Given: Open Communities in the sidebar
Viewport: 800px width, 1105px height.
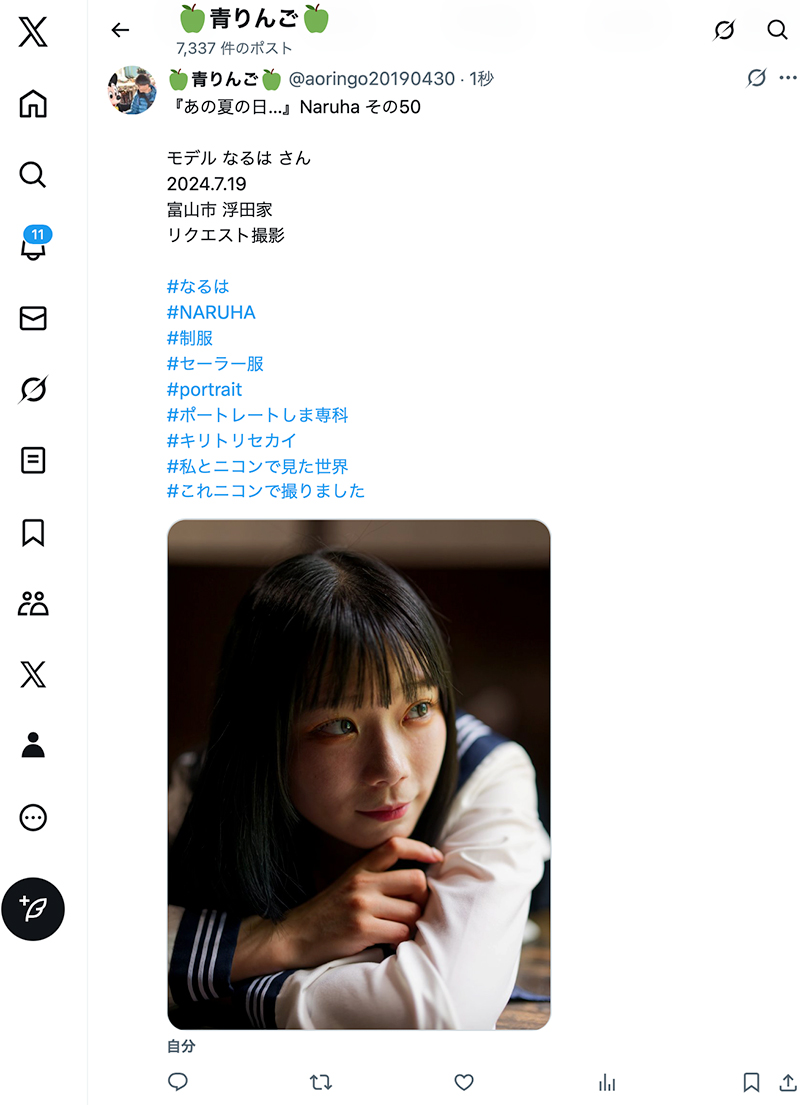Looking at the screenshot, I should coord(33,603).
